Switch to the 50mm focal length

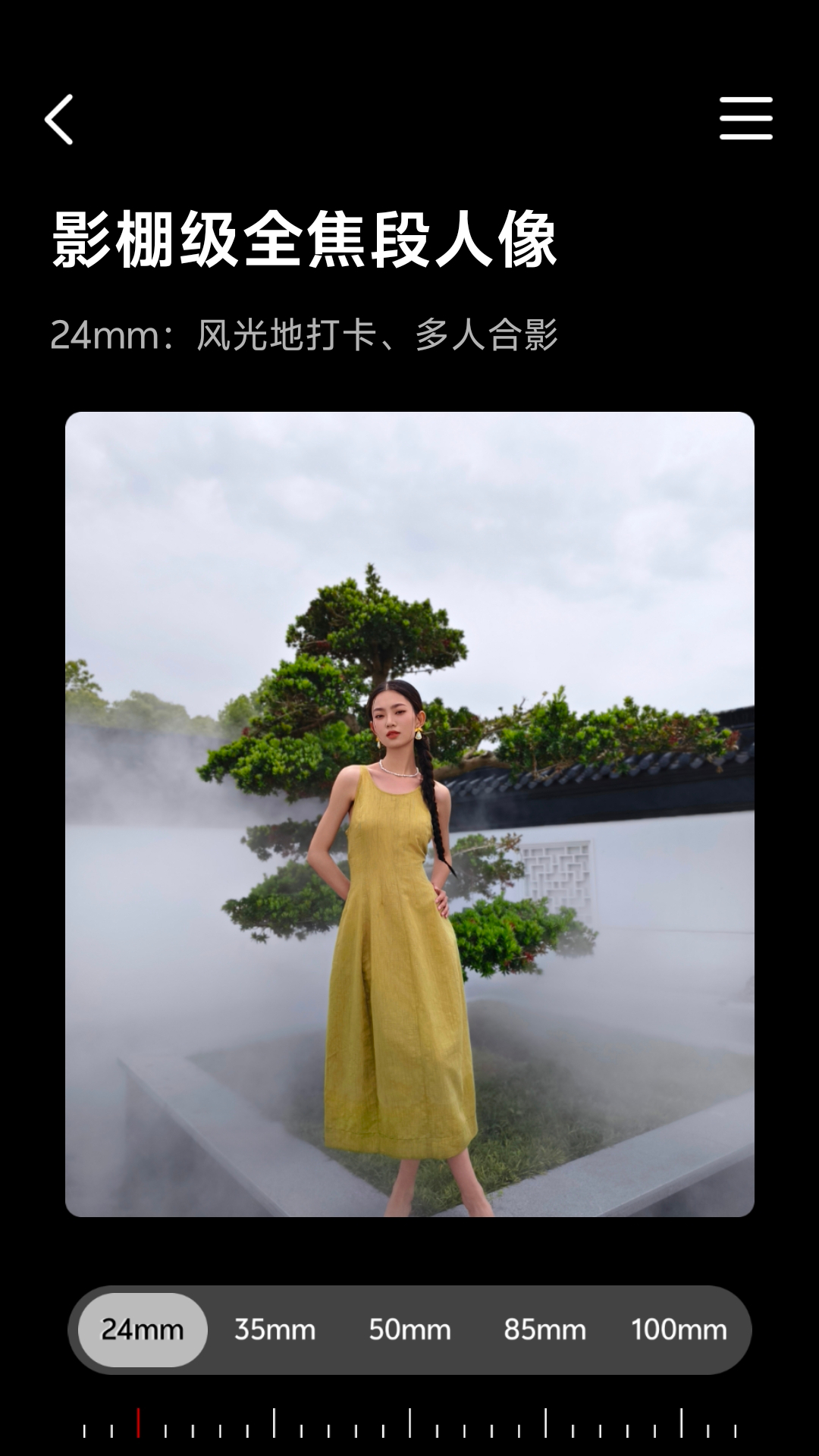[409, 1329]
